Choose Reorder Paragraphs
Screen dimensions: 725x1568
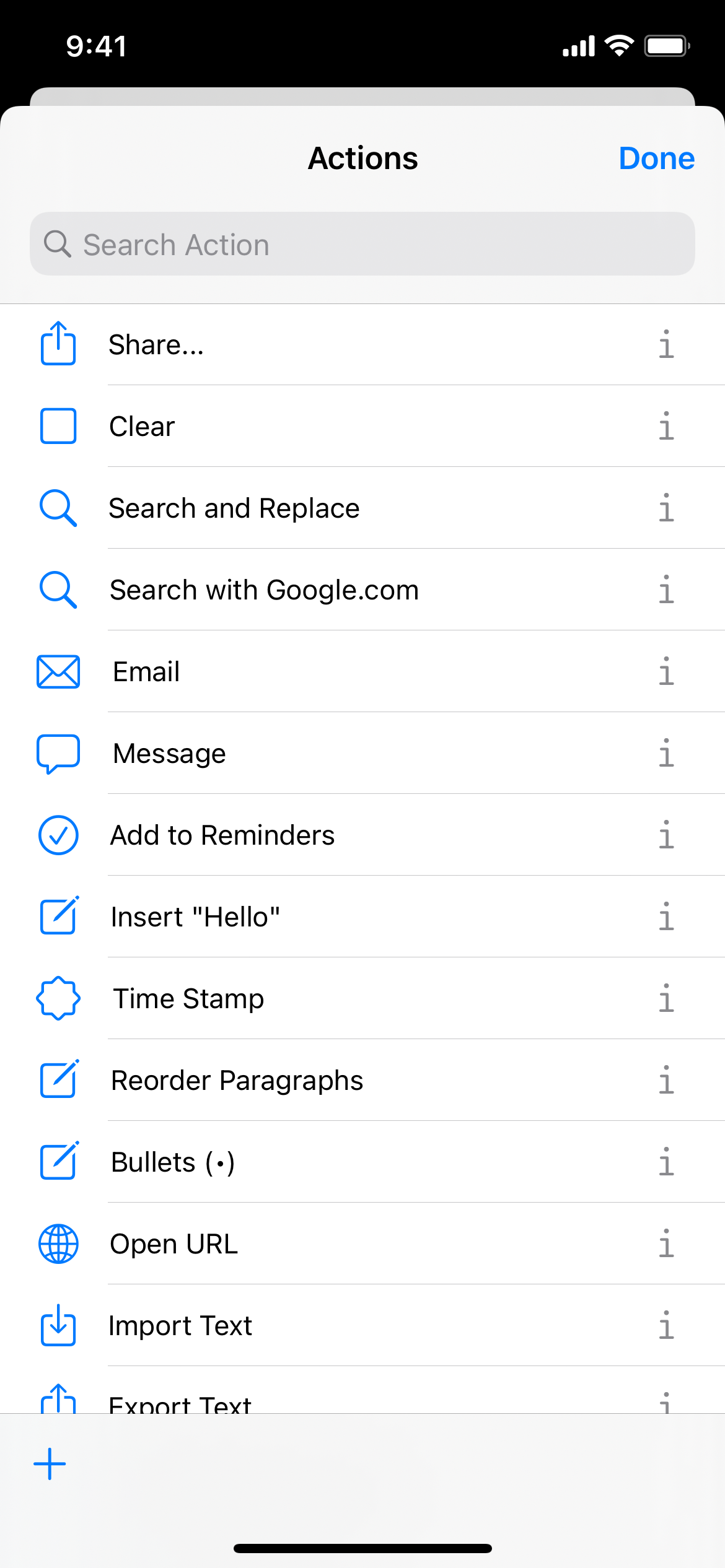(362, 1080)
